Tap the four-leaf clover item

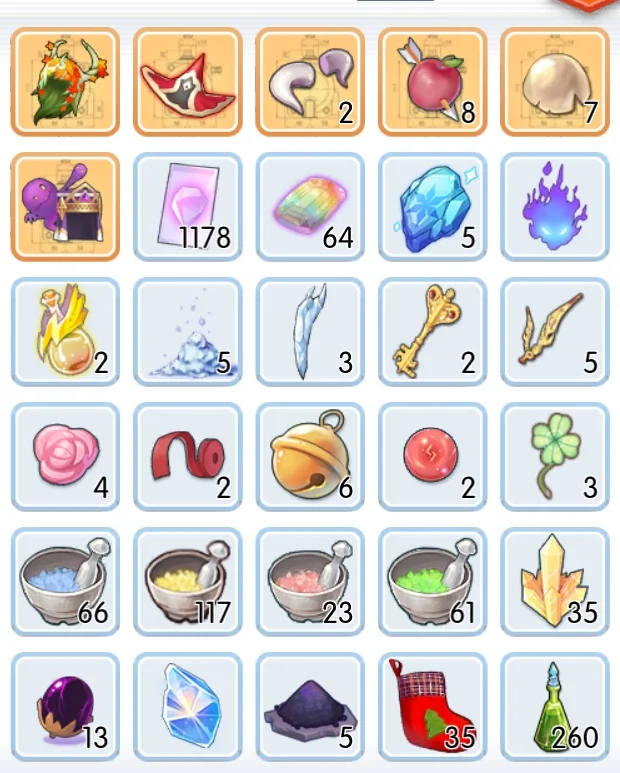coord(554,457)
